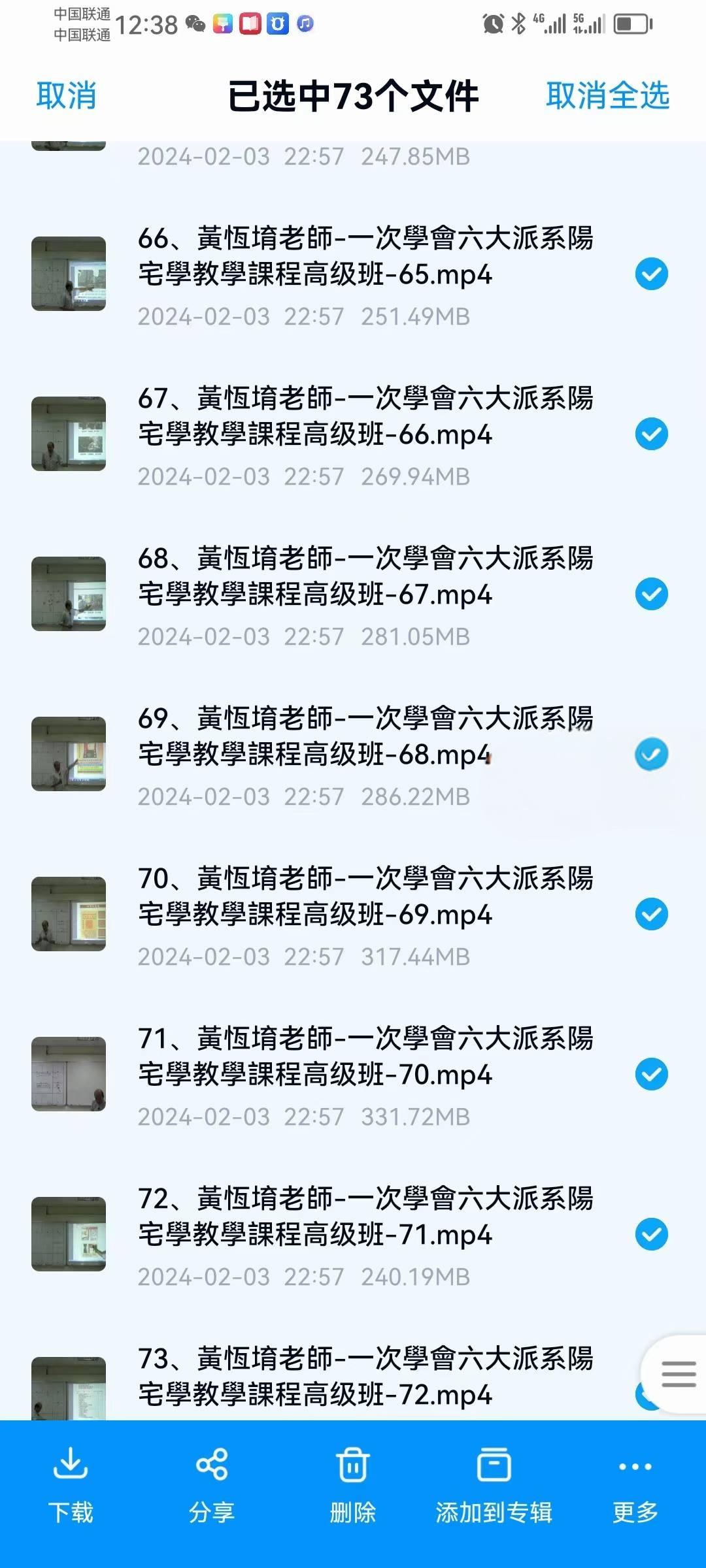
Task: Select the 下载 label in bottom bar
Action: [71, 1511]
